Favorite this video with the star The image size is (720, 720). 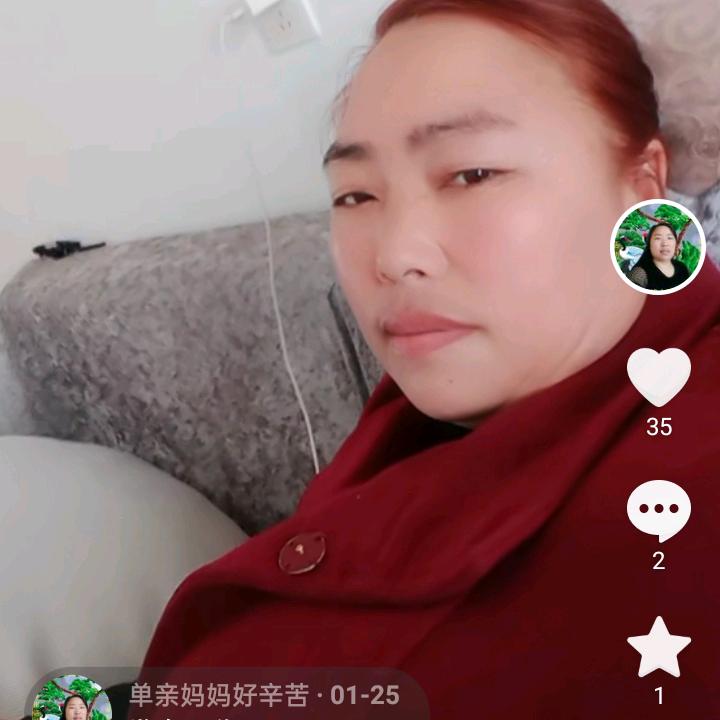(x=658, y=646)
